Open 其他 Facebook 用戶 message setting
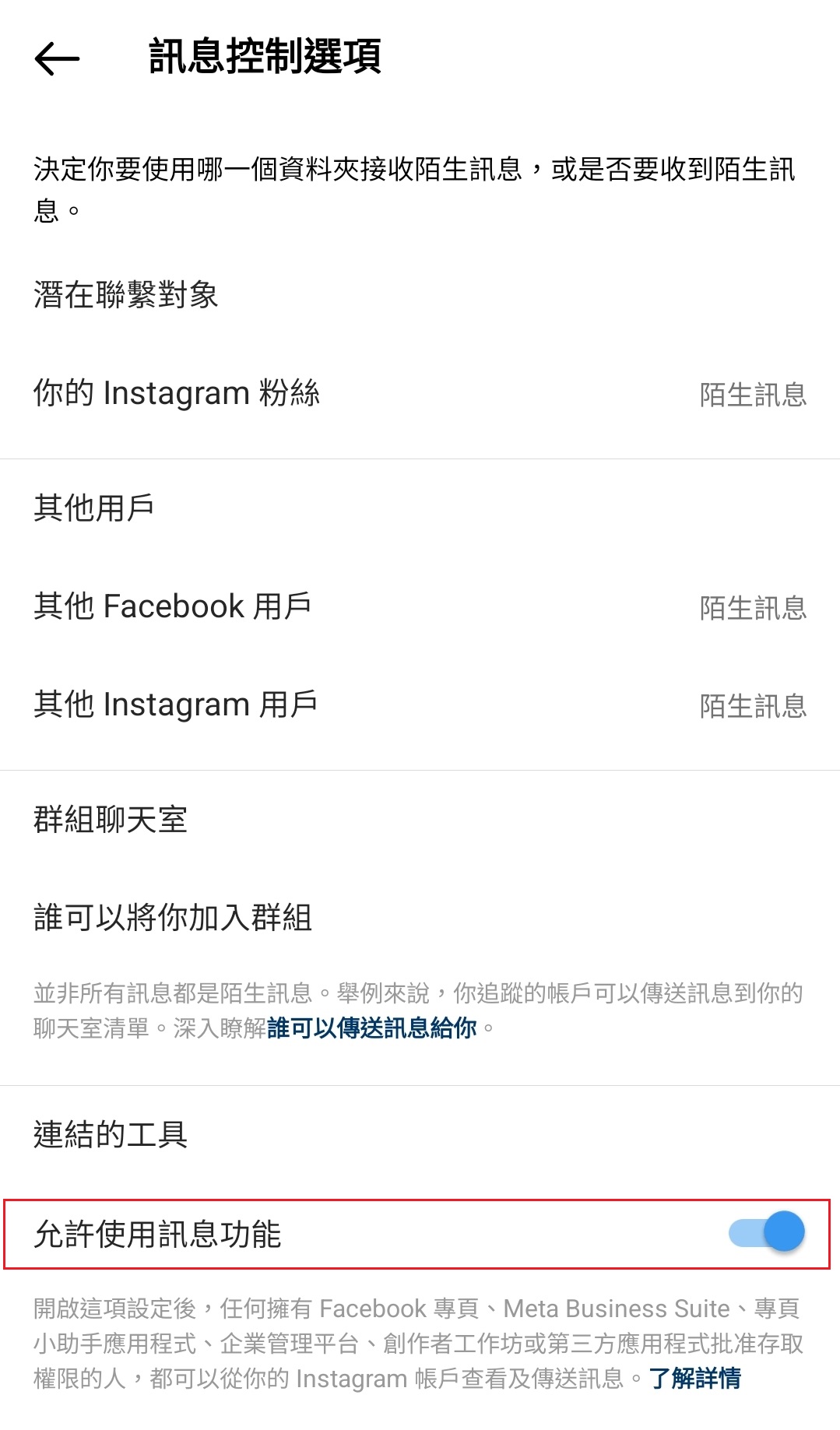The width and height of the screenshot is (840, 1430). [x=419, y=607]
